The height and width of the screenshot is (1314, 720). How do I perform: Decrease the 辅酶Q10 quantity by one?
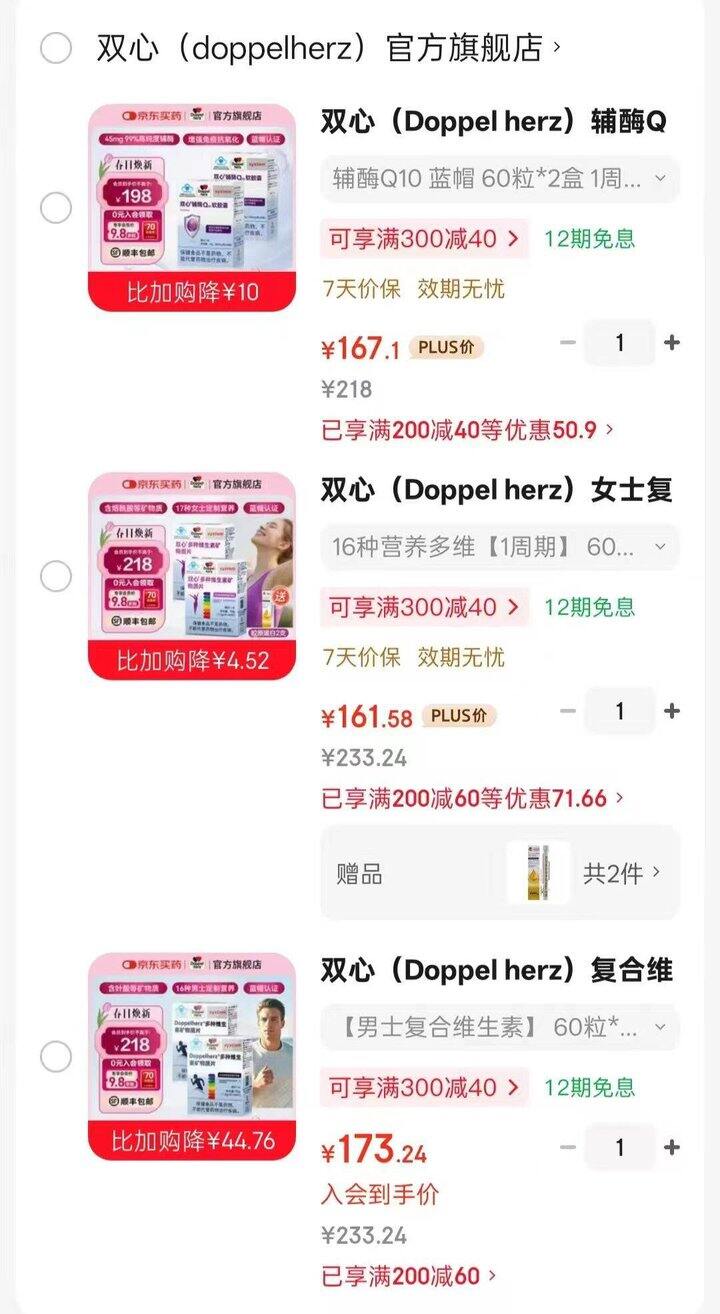pyautogui.click(x=568, y=343)
